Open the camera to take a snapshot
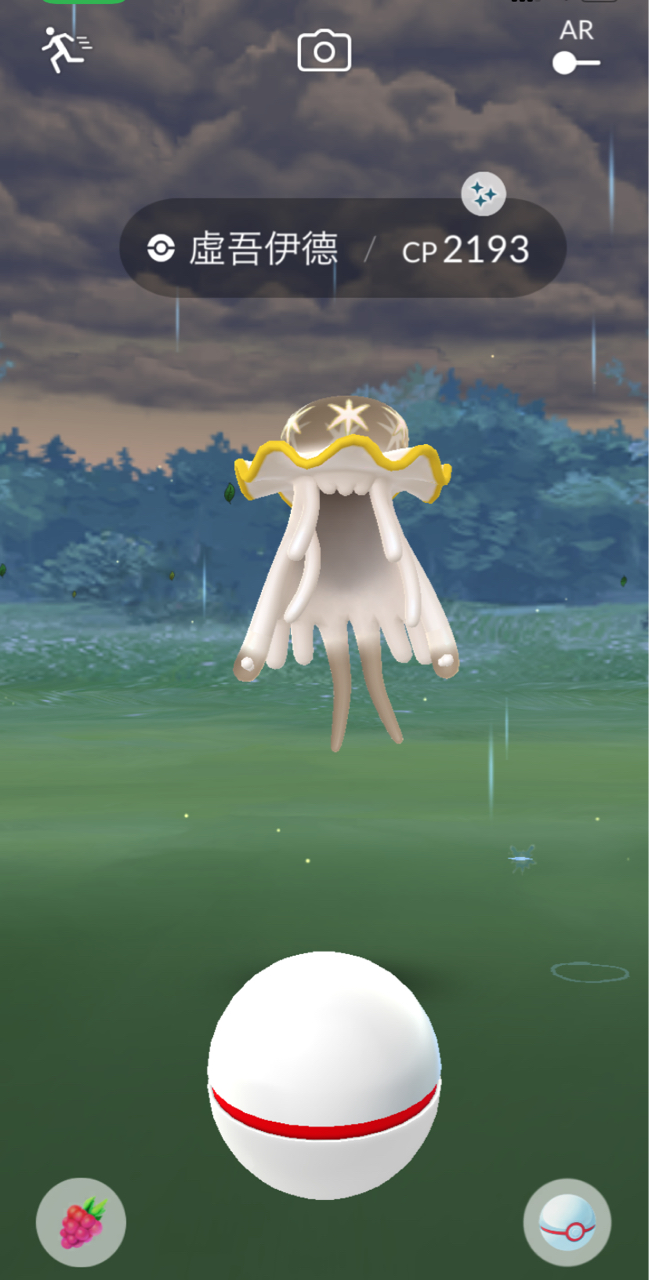 [x=324, y=50]
